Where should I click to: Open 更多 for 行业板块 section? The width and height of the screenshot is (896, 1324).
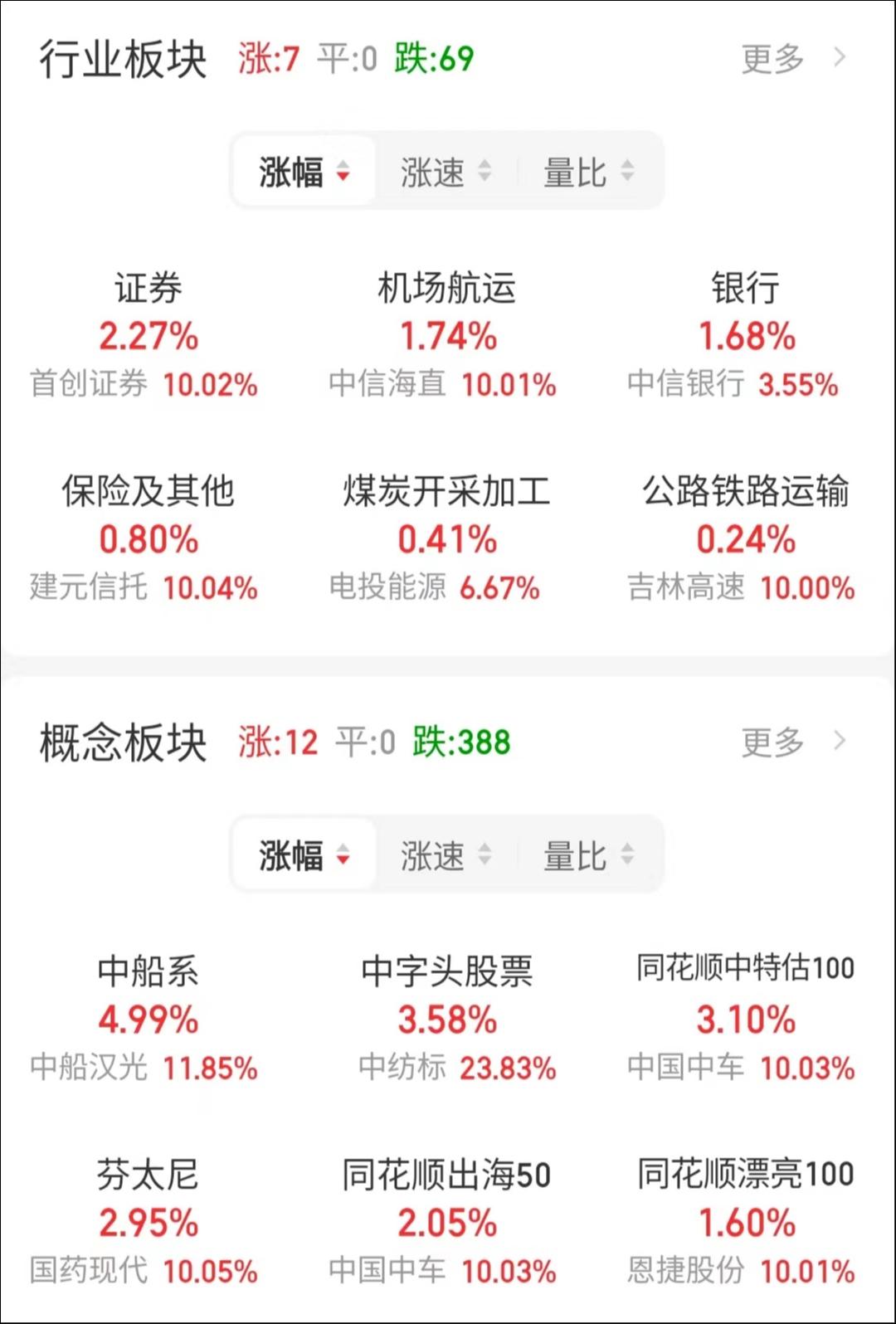tap(792, 58)
